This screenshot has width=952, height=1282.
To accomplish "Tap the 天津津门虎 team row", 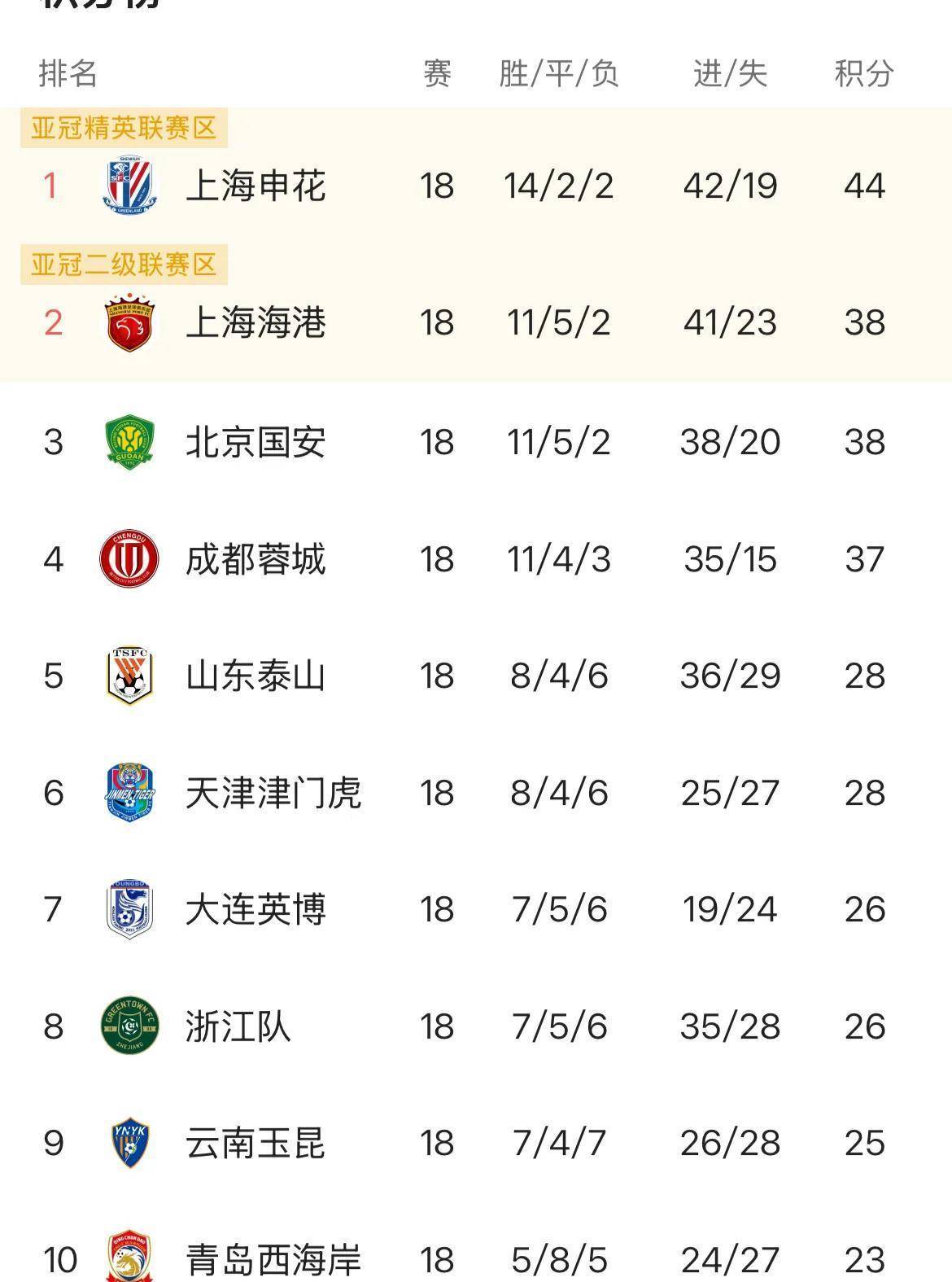I will point(273,793).
